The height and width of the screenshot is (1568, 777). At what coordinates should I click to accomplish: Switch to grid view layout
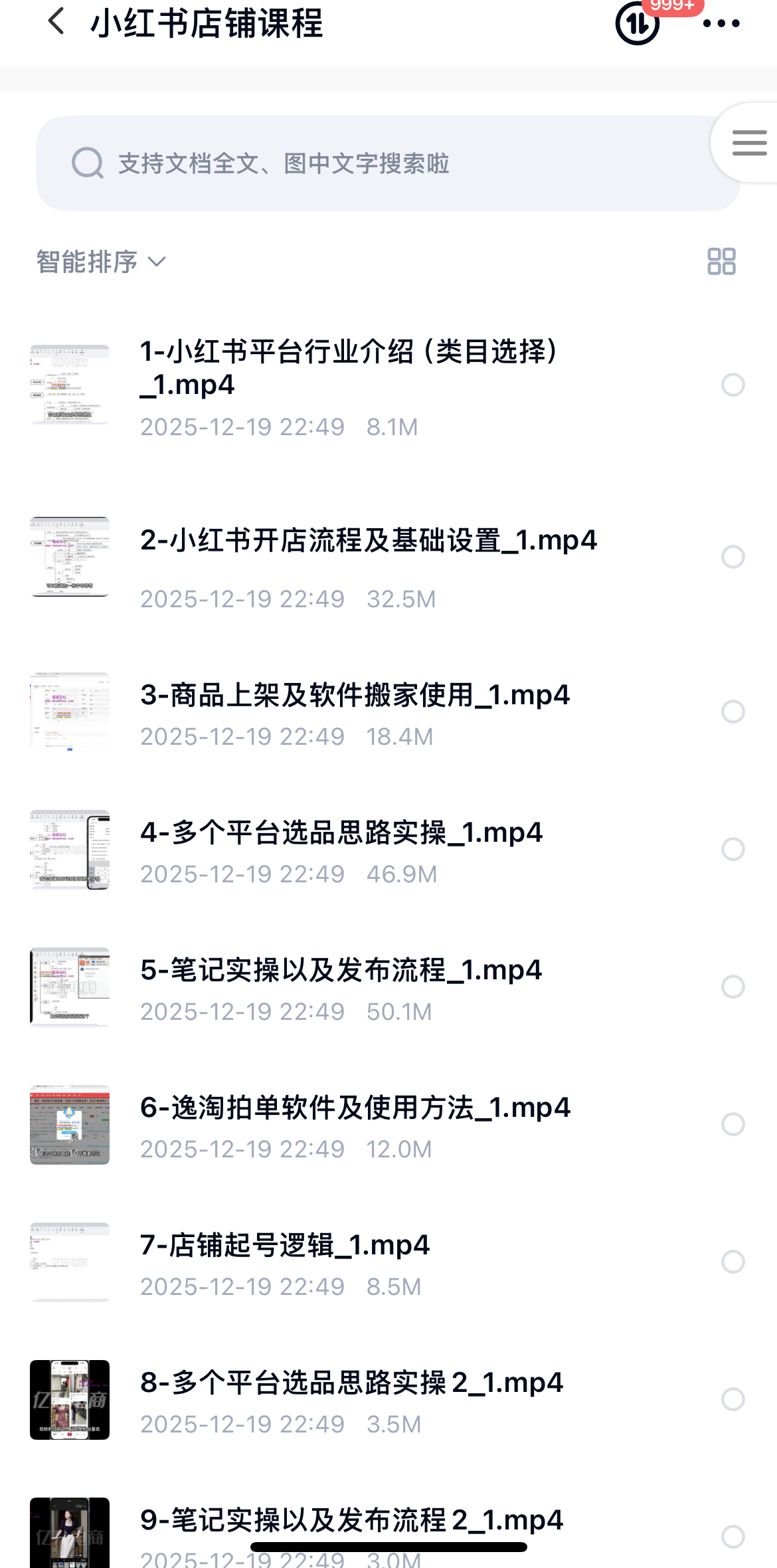[x=721, y=262]
